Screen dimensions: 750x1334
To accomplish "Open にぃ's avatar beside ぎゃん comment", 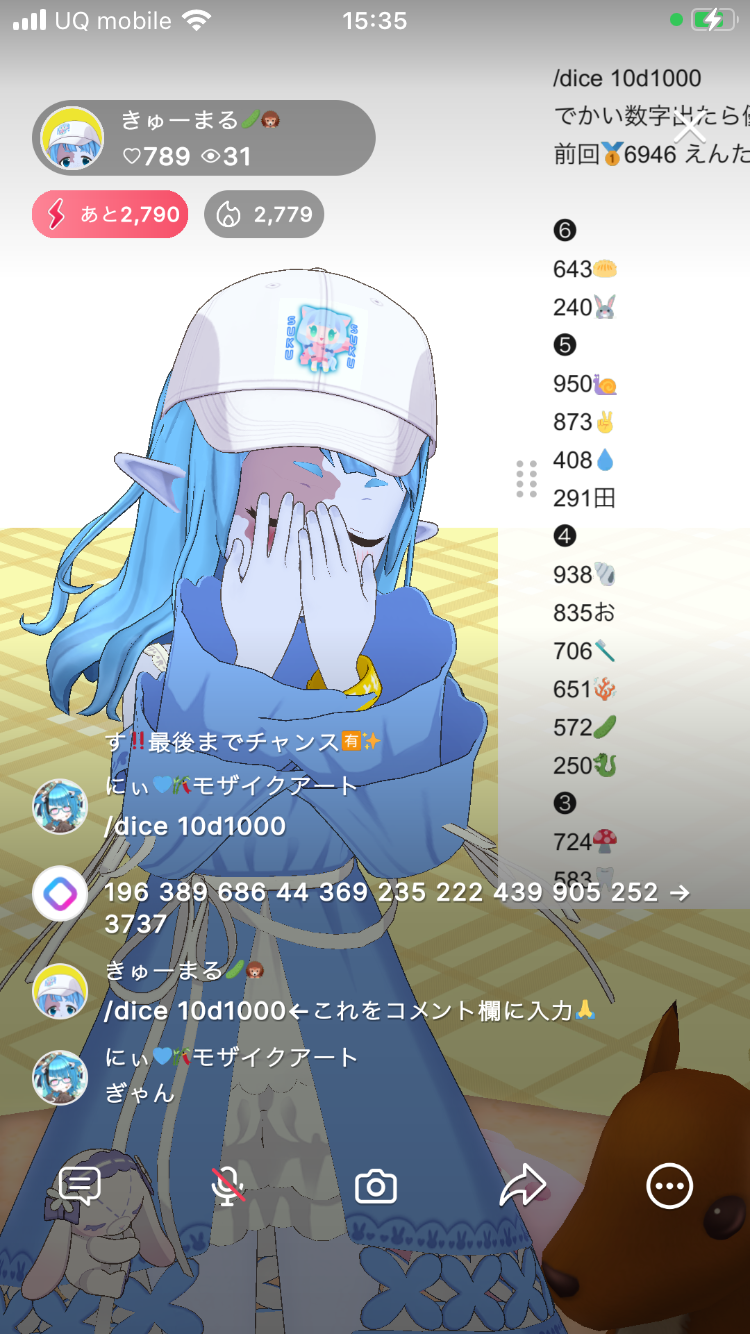I will click(x=60, y=1077).
